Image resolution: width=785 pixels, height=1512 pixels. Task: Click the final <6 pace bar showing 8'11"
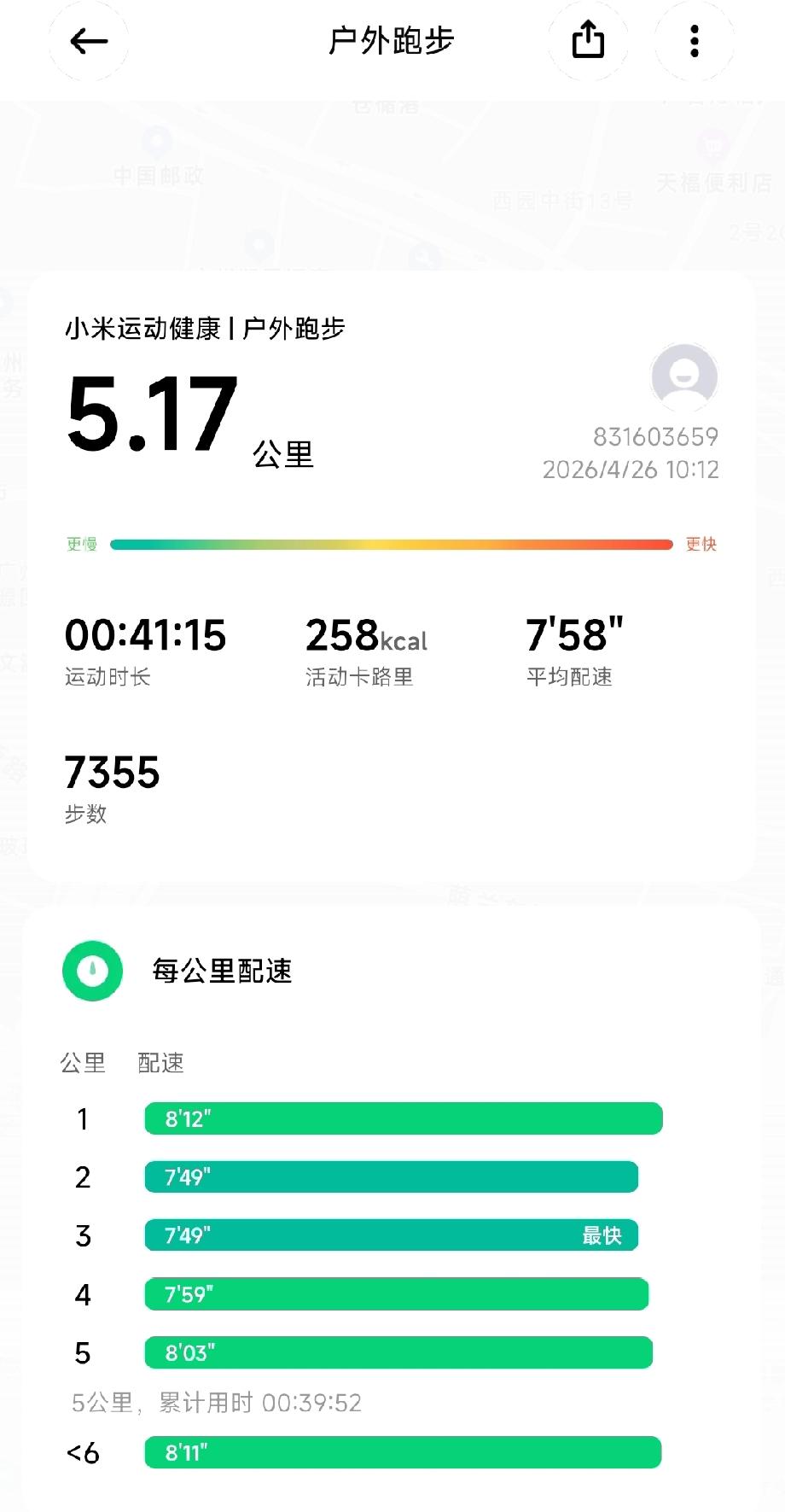click(x=404, y=1452)
